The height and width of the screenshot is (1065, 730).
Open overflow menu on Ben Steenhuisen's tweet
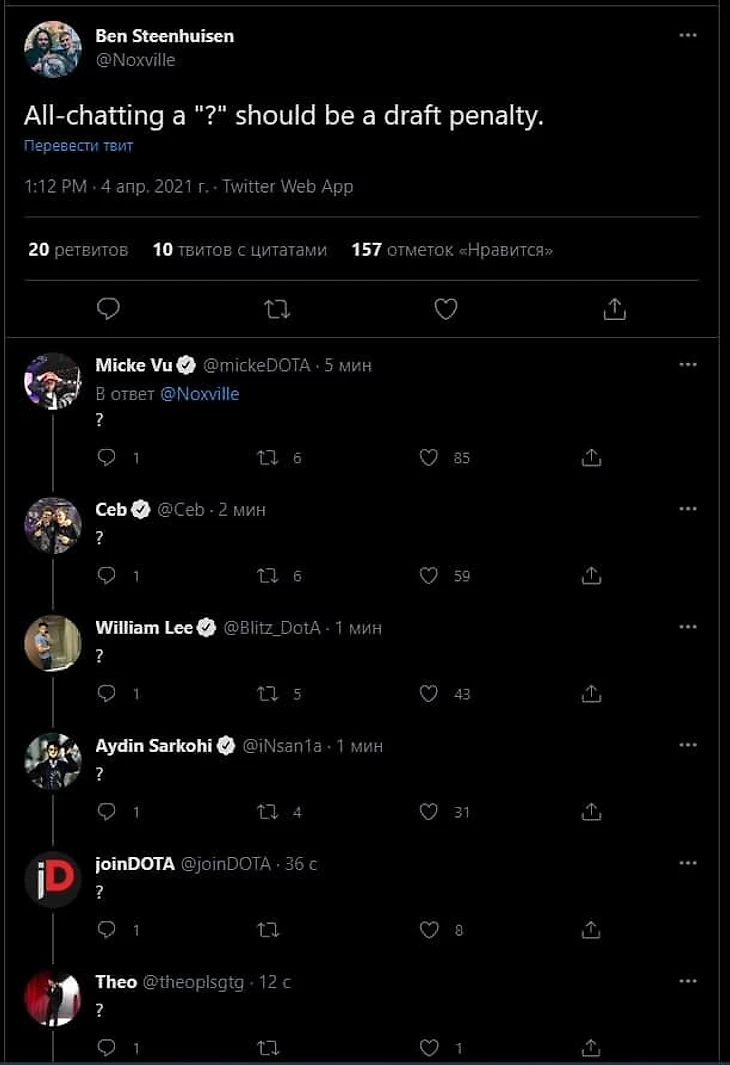[687, 35]
